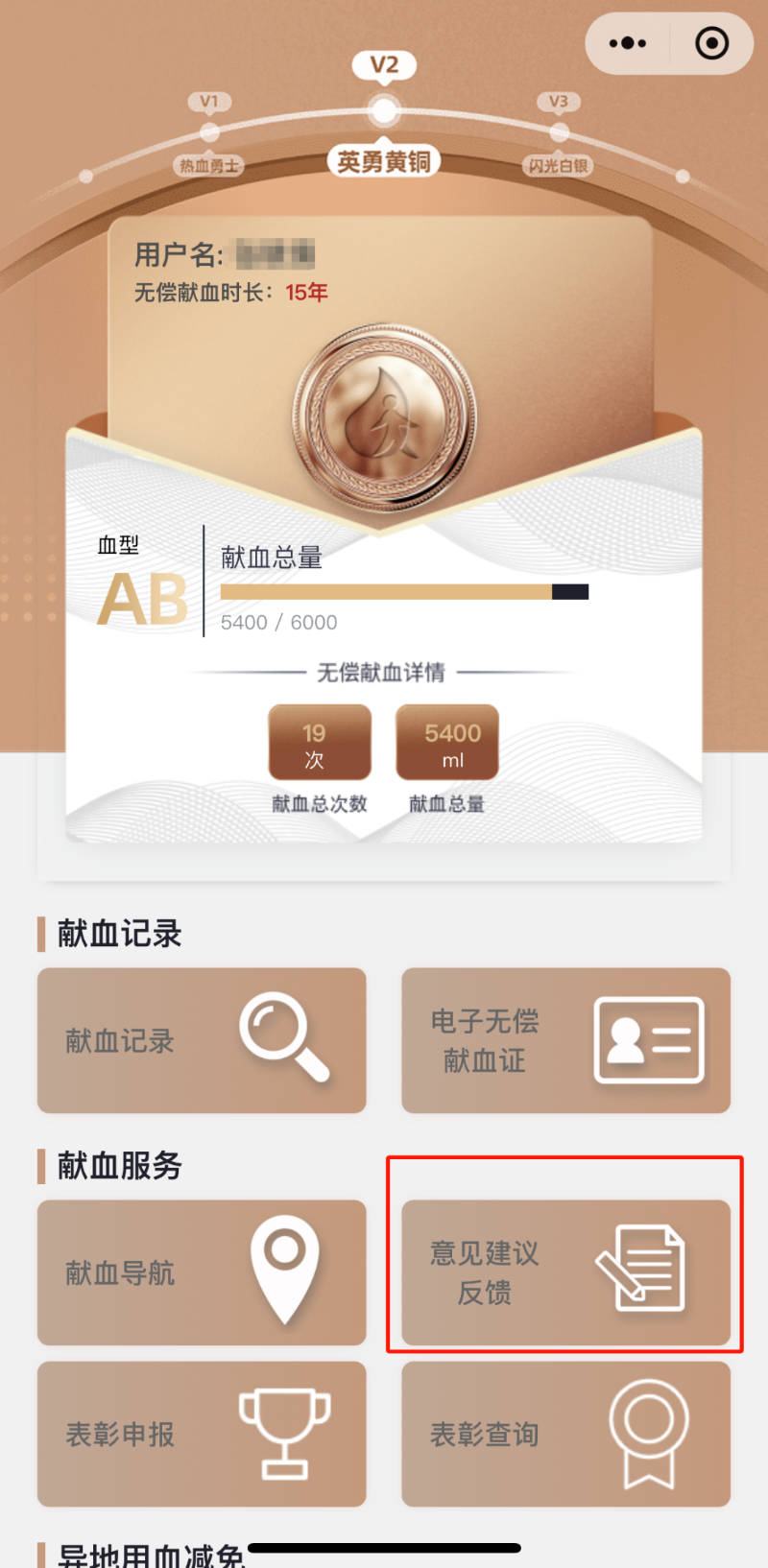
Task: Open 表彰查询 lookup
Action: 565,1434
